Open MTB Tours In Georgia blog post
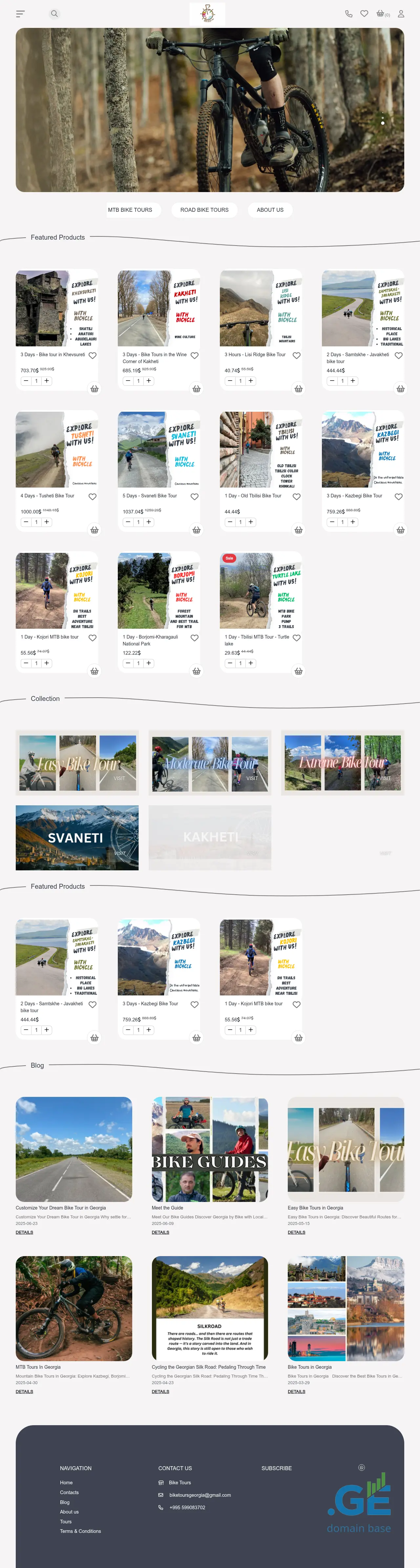 pyautogui.click(x=38, y=1366)
